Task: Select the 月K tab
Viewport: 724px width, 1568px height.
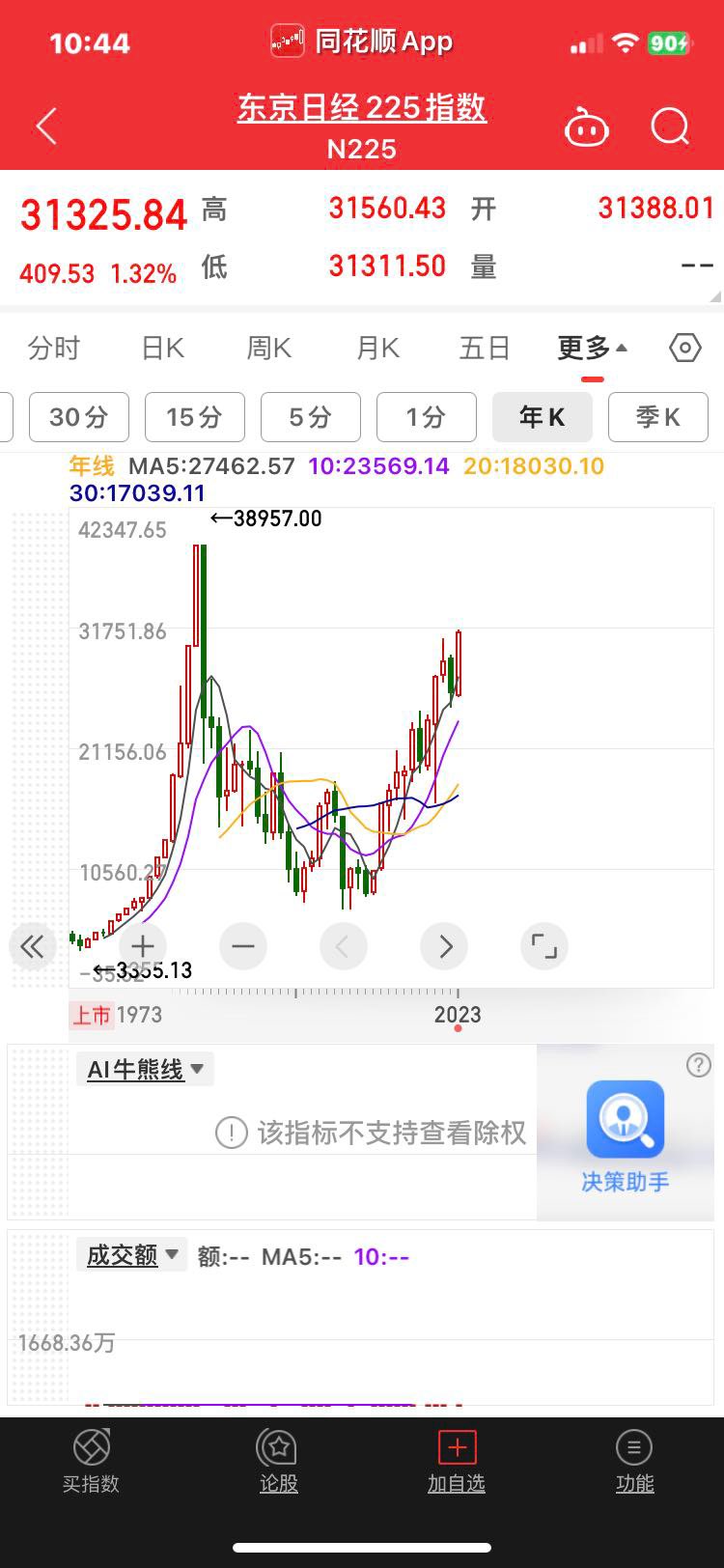Action: coord(377,348)
